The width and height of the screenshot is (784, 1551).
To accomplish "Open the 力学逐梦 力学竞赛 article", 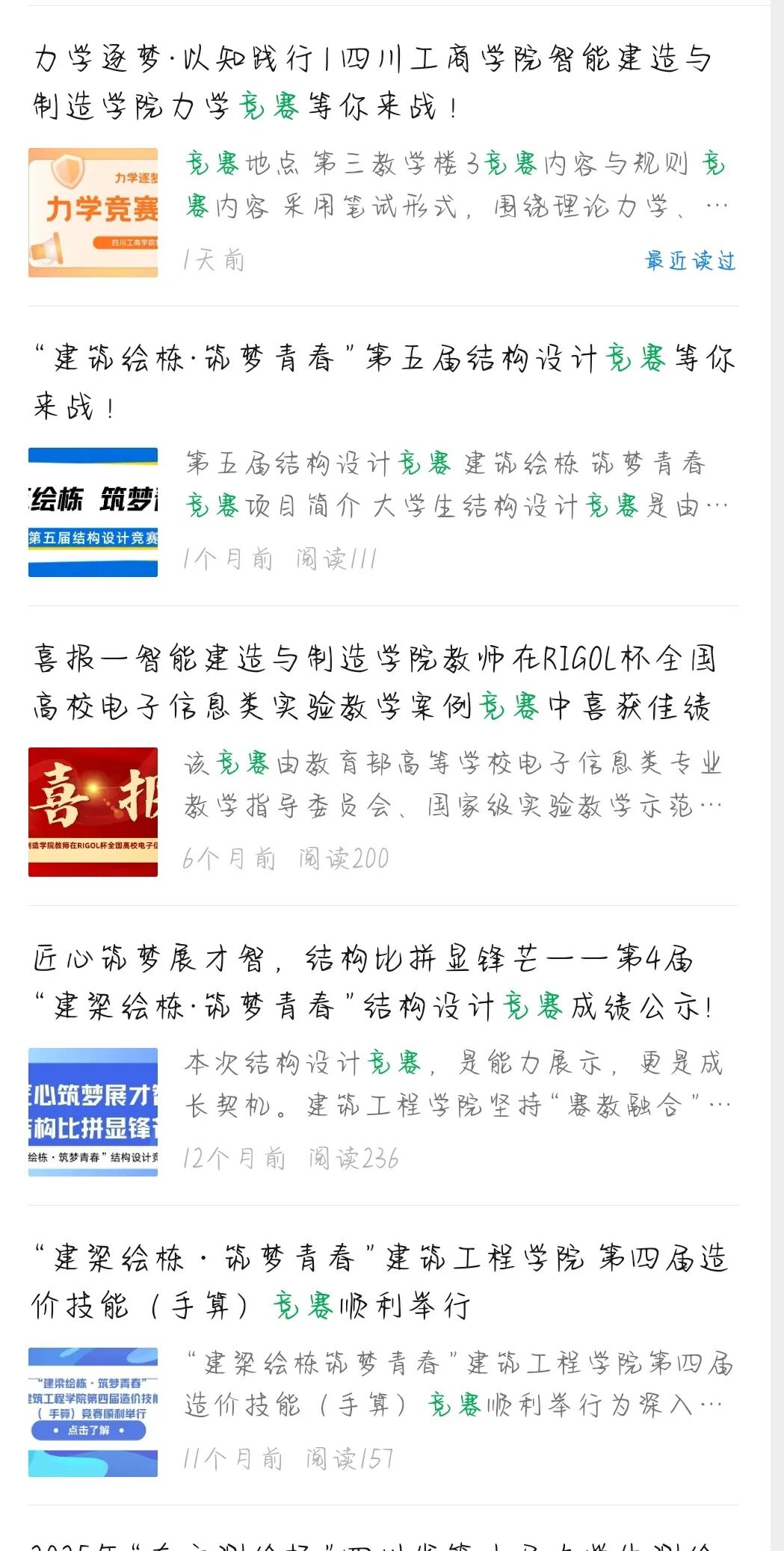I will click(x=374, y=81).
